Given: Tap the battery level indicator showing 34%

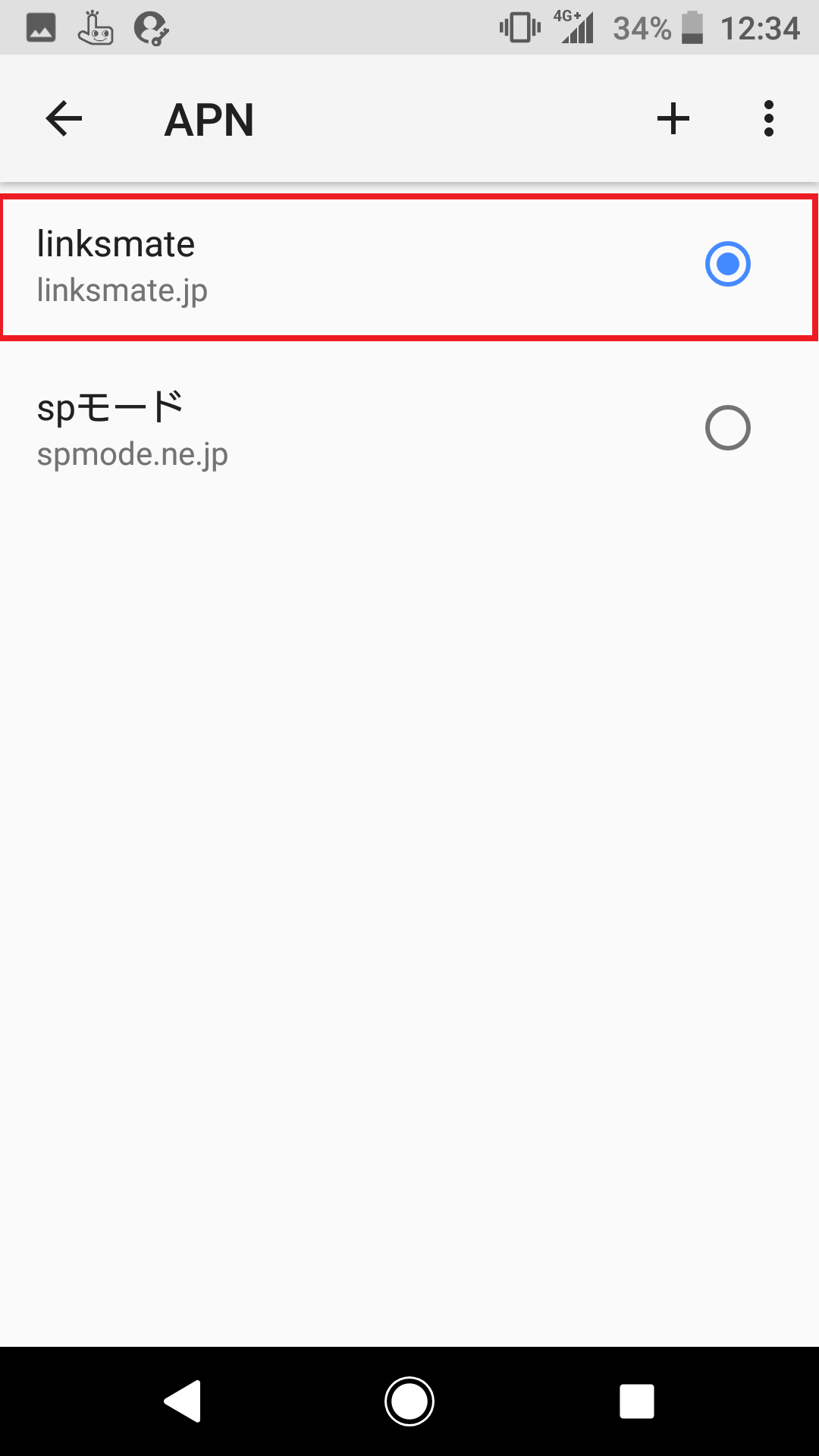Looking at the screenshot, I should 693,27.
